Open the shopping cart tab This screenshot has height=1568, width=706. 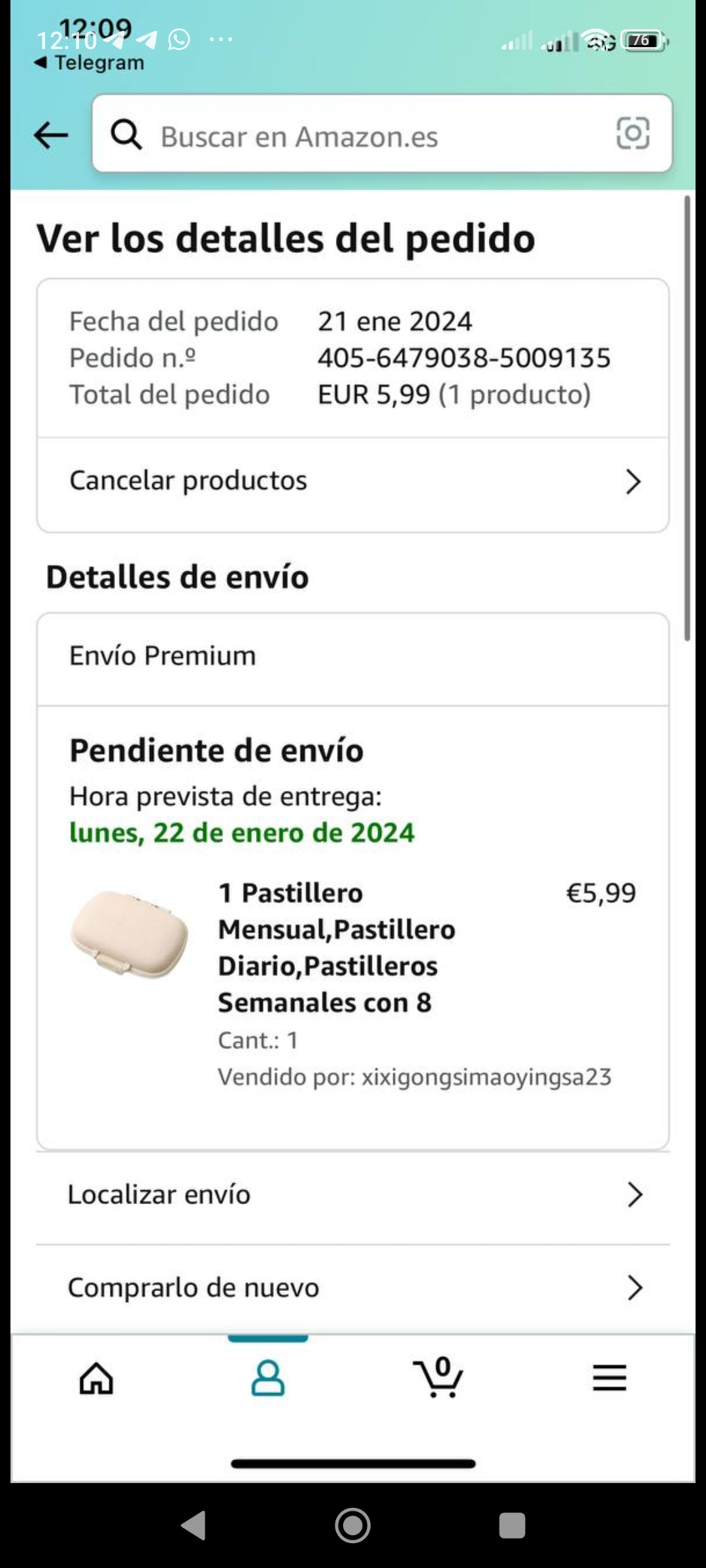439,1377
